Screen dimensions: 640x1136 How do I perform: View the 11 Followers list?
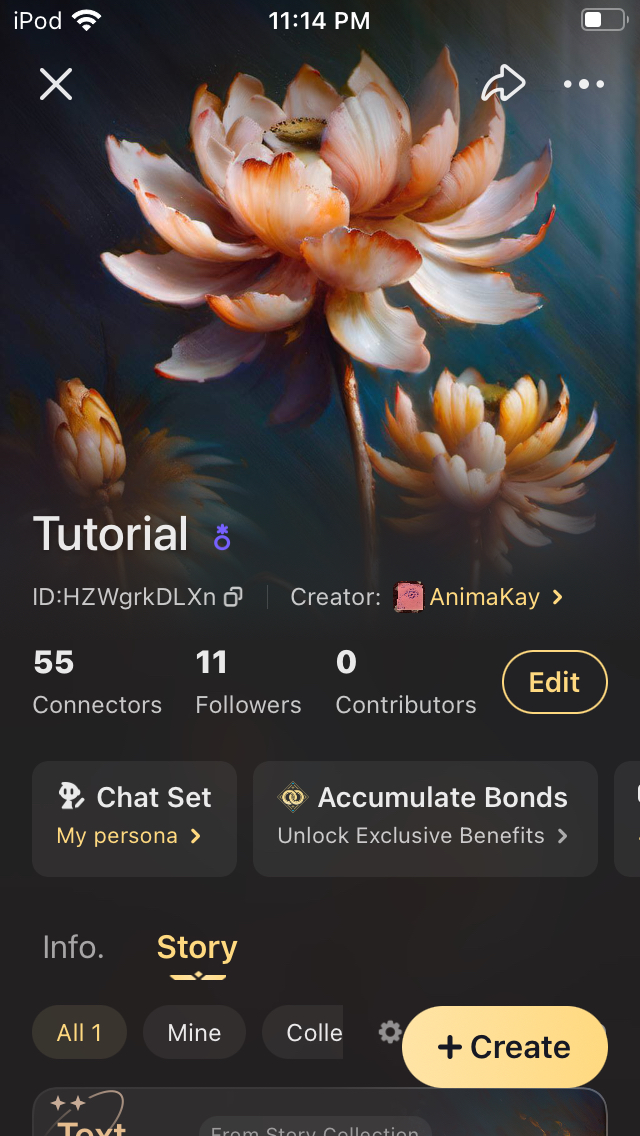(x=248, y=682)
